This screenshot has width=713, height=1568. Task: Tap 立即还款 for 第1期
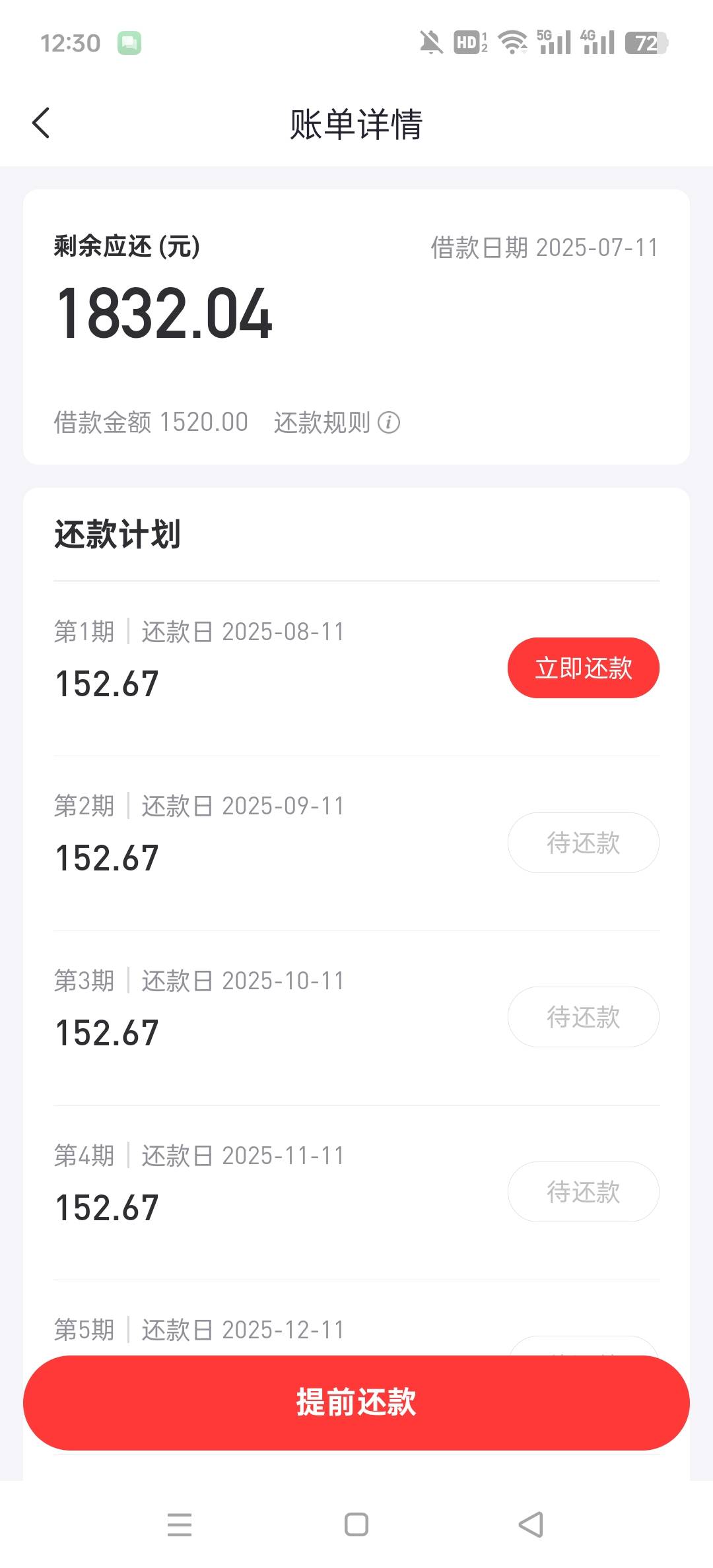coord(583,668)
